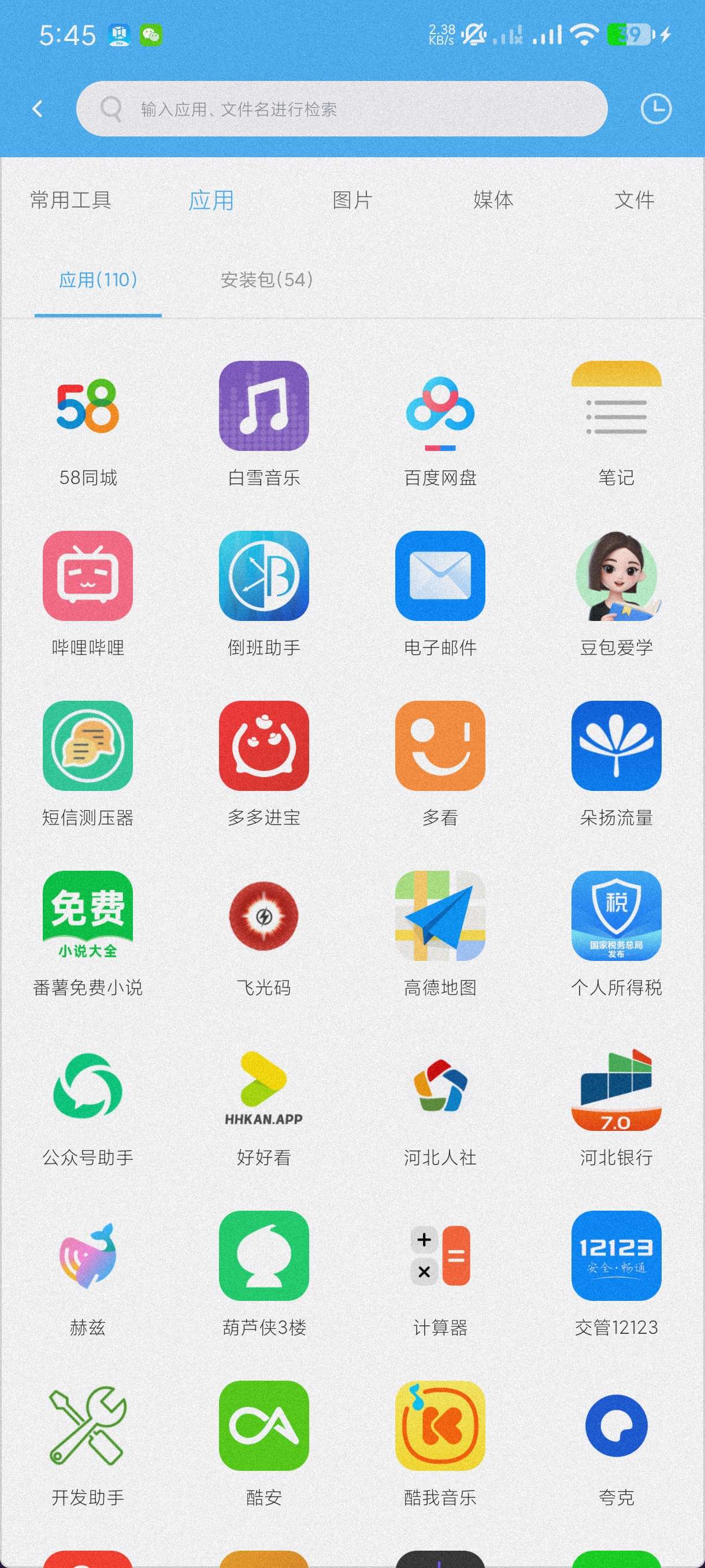Switch to the 常用工具 tab
Viewport: 705px width, 1568px height.
70,199
